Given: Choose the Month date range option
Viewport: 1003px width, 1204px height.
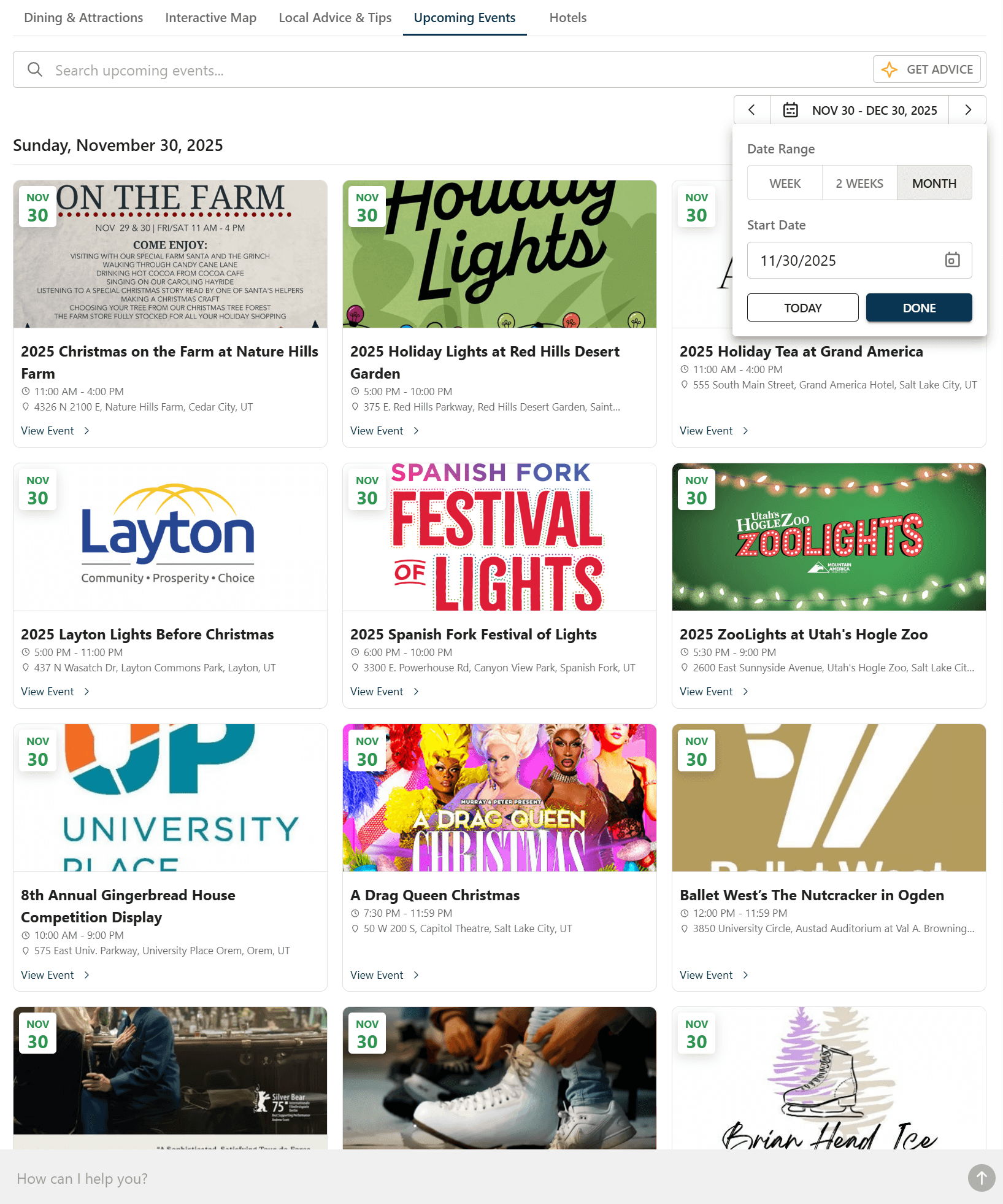Looking at the screenshot, I should (934, 183).
